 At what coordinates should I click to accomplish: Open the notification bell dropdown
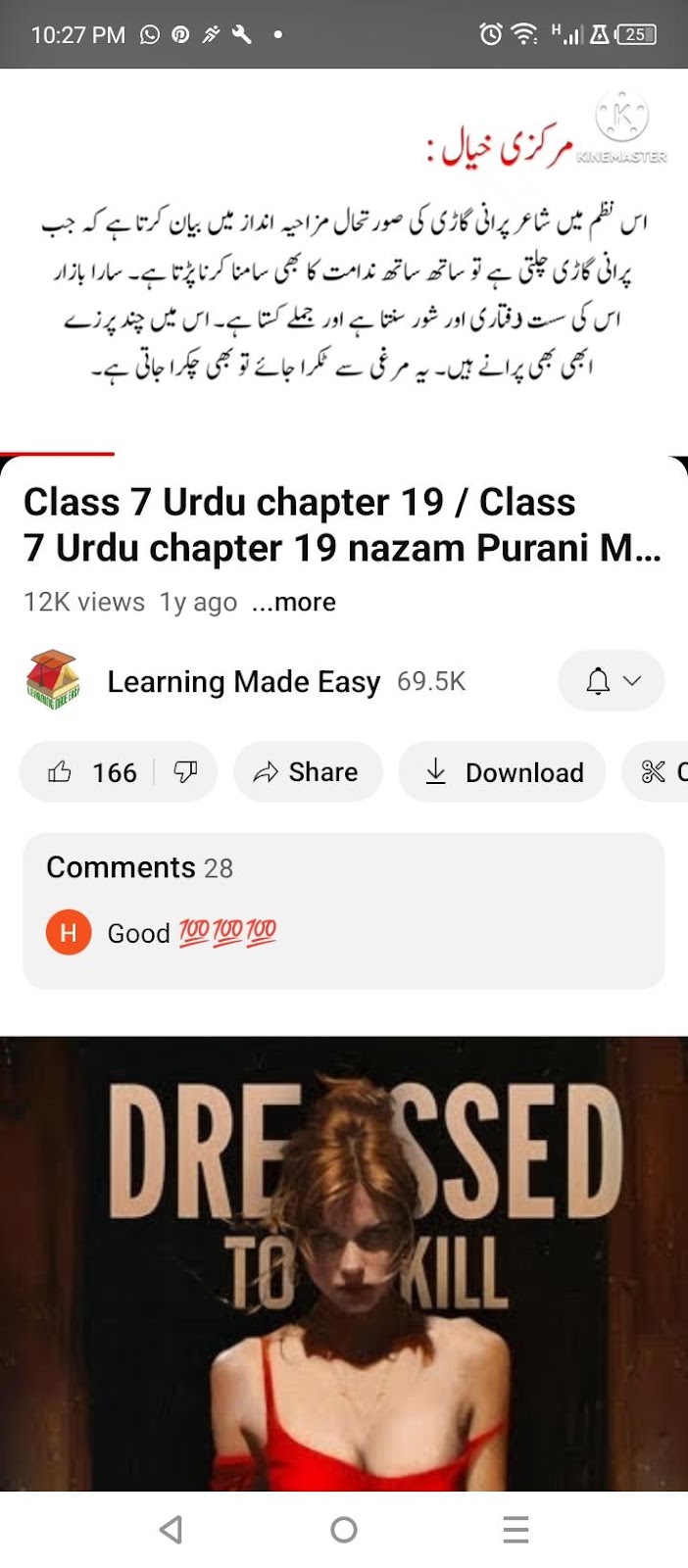point(611,681)
